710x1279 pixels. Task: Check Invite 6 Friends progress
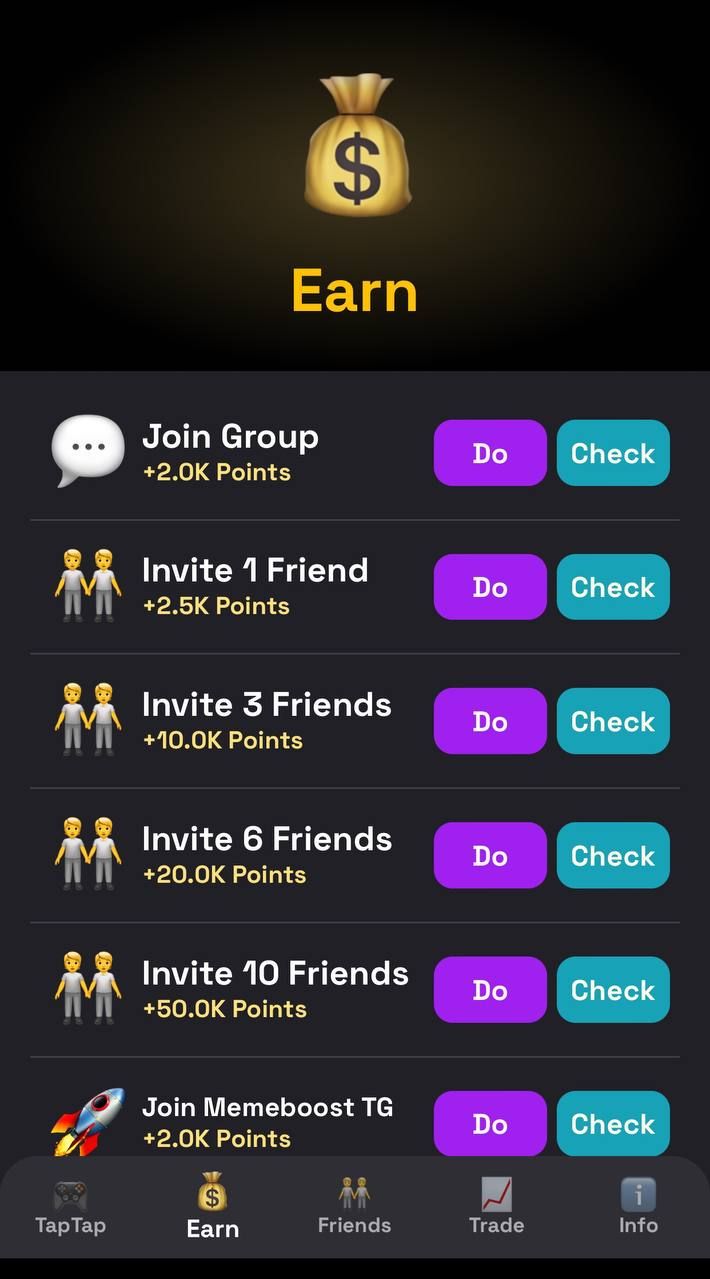[612, 855]
